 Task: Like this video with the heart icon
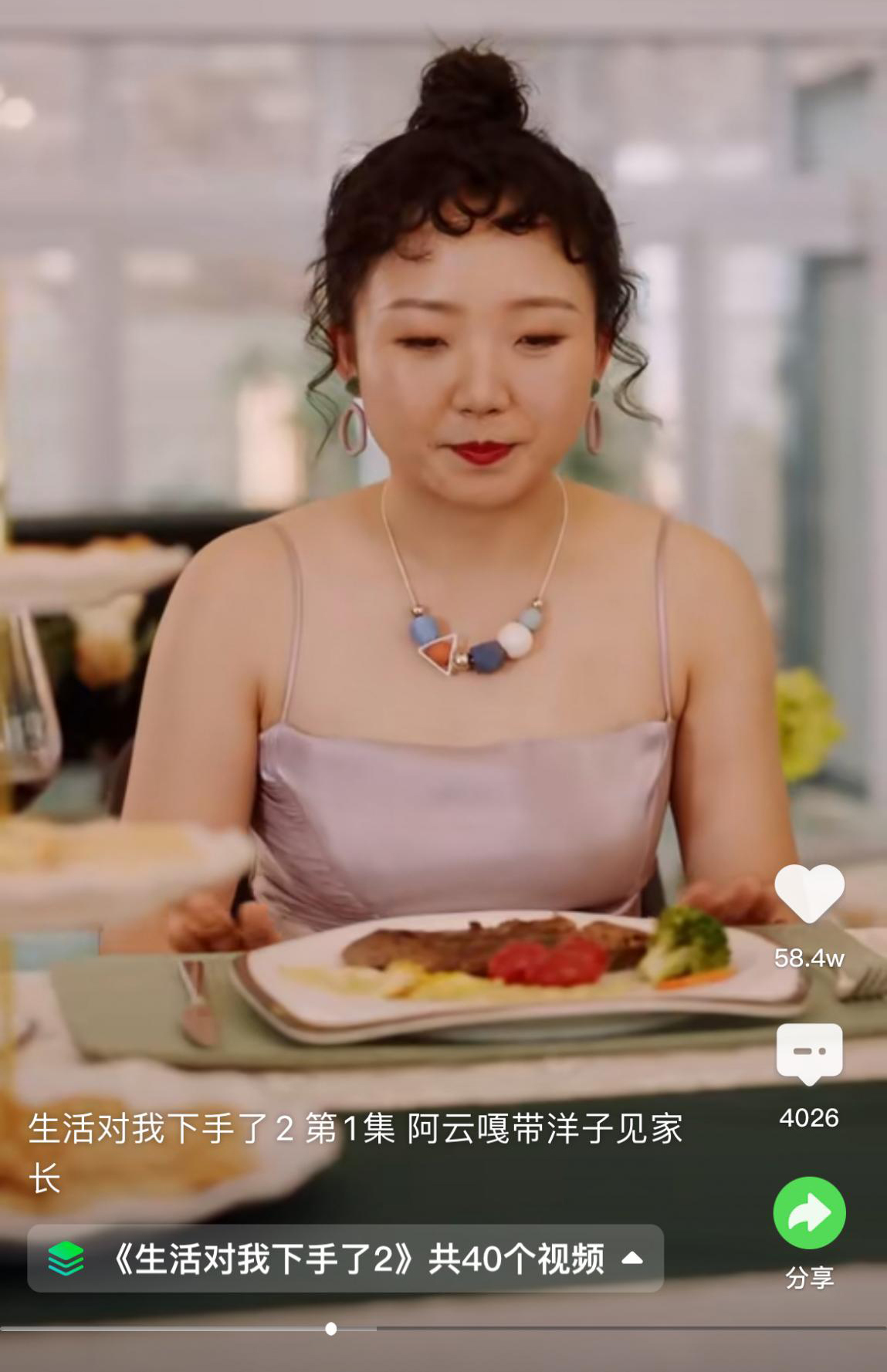(x=809, y=893)
